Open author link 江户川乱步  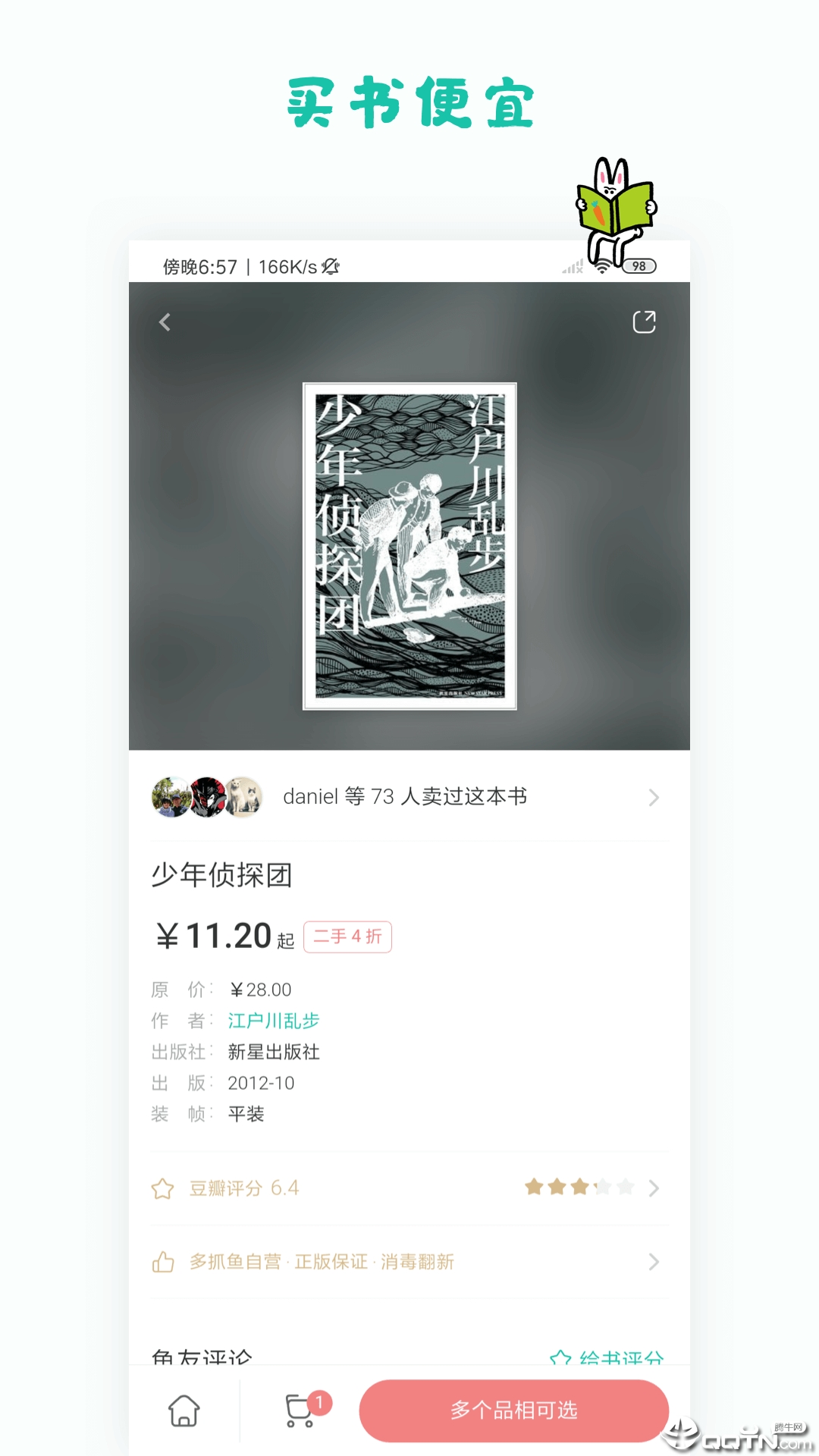[x=275, y=1021]
